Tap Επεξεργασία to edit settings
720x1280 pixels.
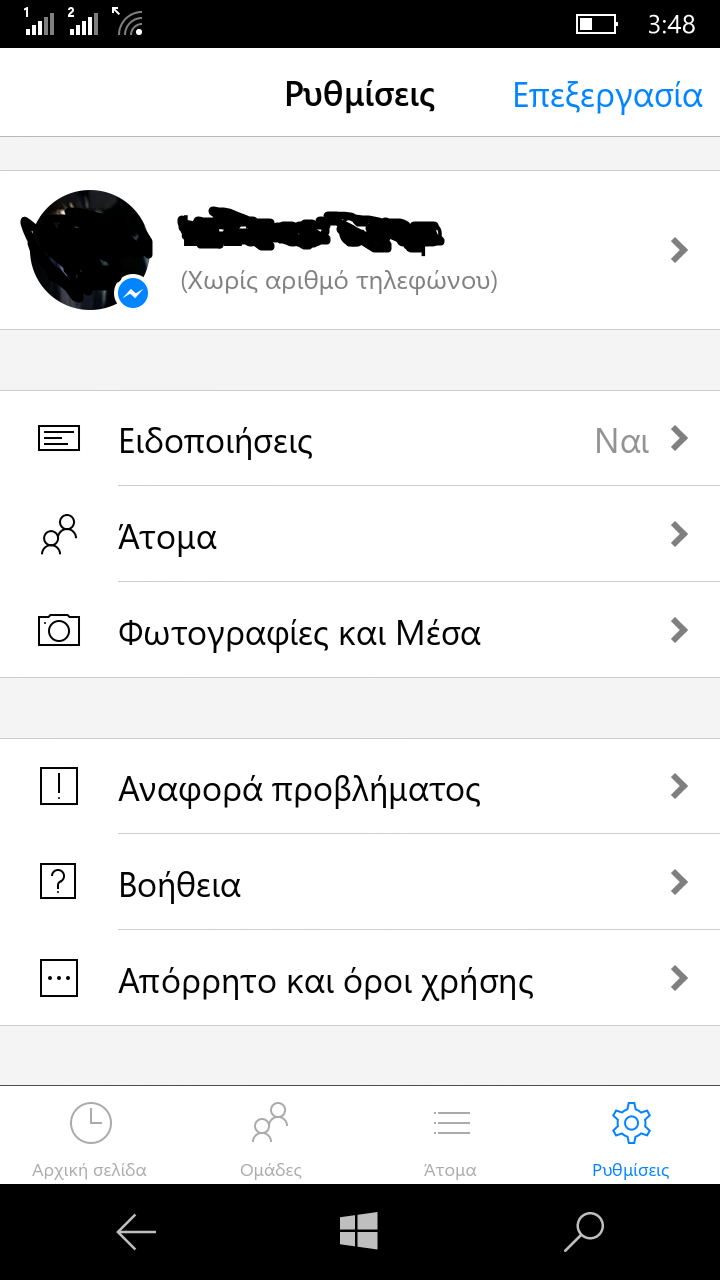click(607, 95)
